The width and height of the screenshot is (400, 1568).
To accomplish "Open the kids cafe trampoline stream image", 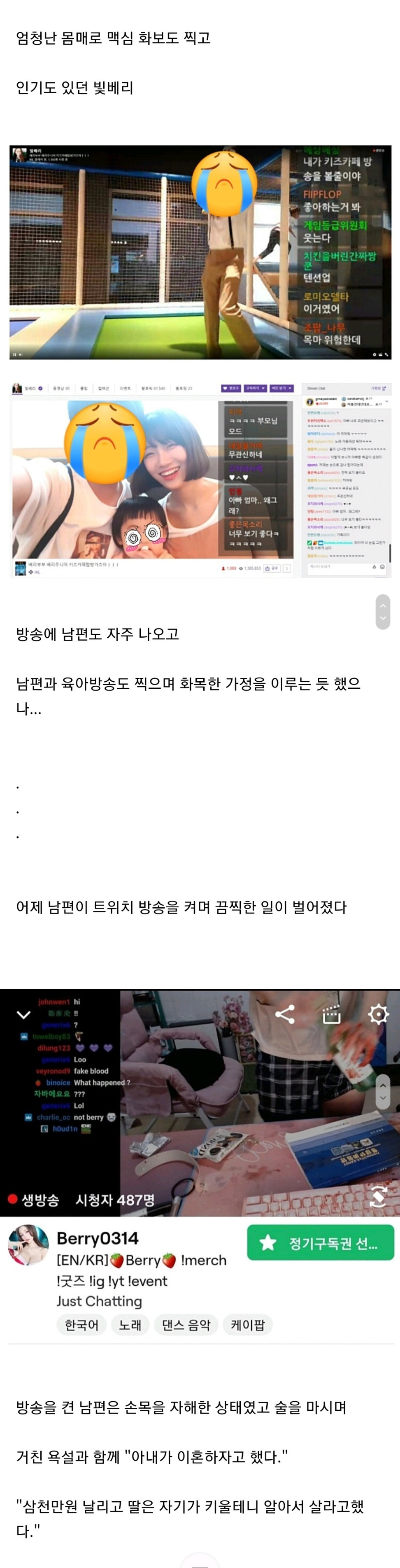I will tap(200, 252).
